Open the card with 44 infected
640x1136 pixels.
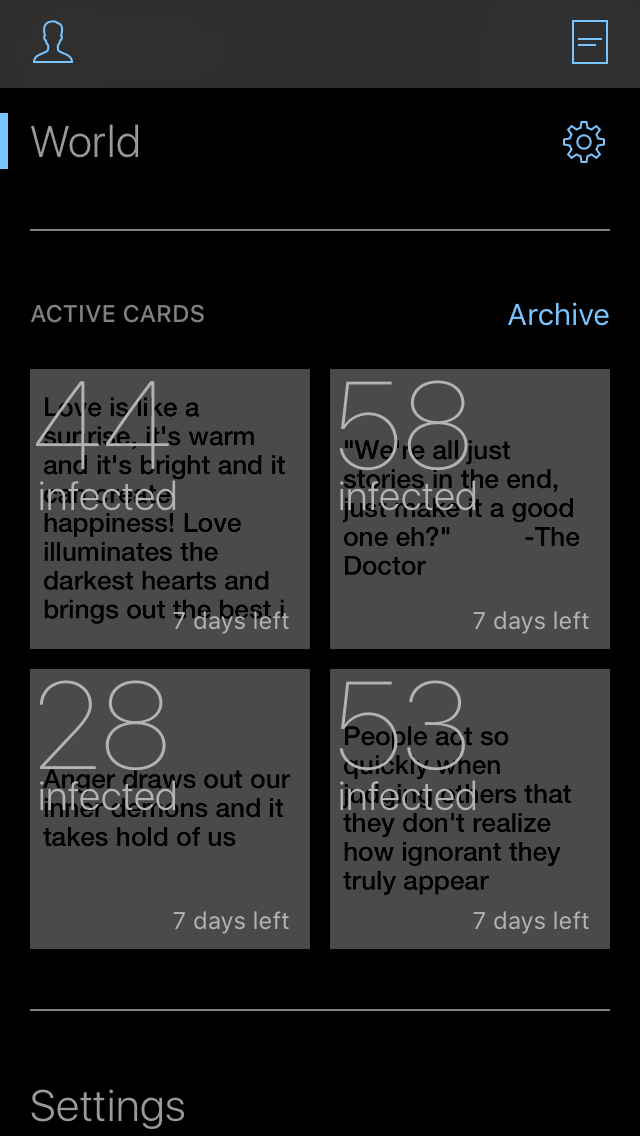170,509
